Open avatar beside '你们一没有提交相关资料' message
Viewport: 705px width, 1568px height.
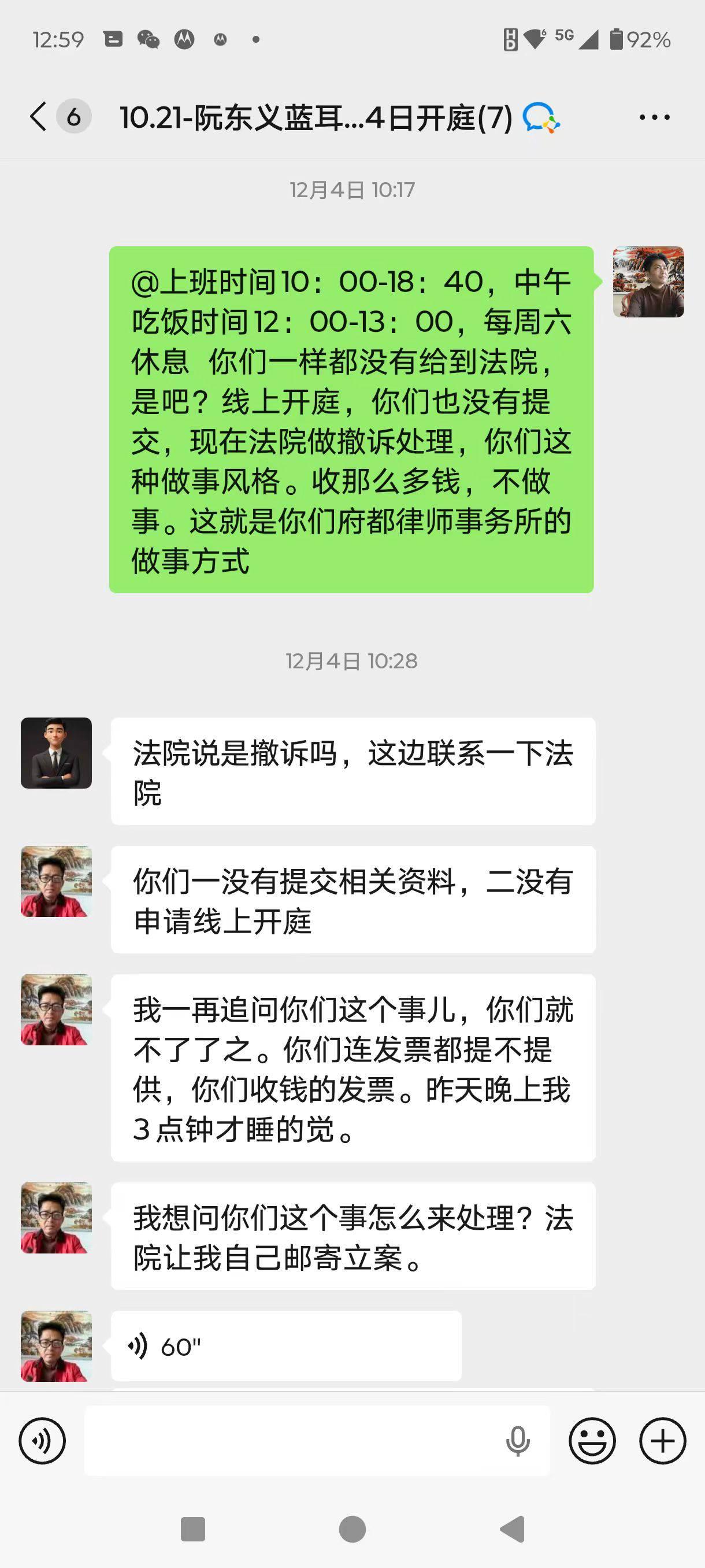(x=57, y=881)
